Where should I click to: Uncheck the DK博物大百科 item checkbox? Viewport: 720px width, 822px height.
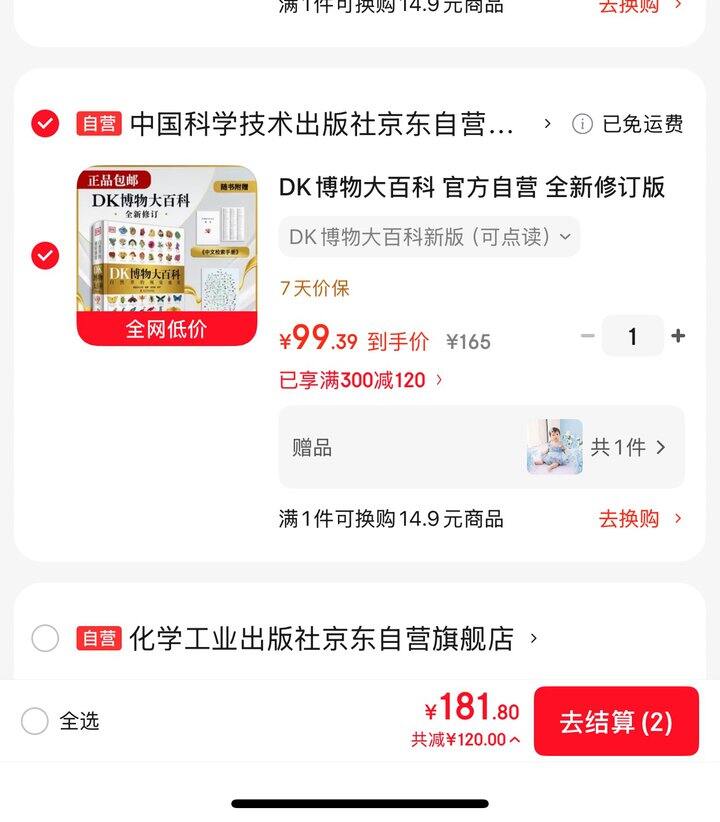point(45,256)
